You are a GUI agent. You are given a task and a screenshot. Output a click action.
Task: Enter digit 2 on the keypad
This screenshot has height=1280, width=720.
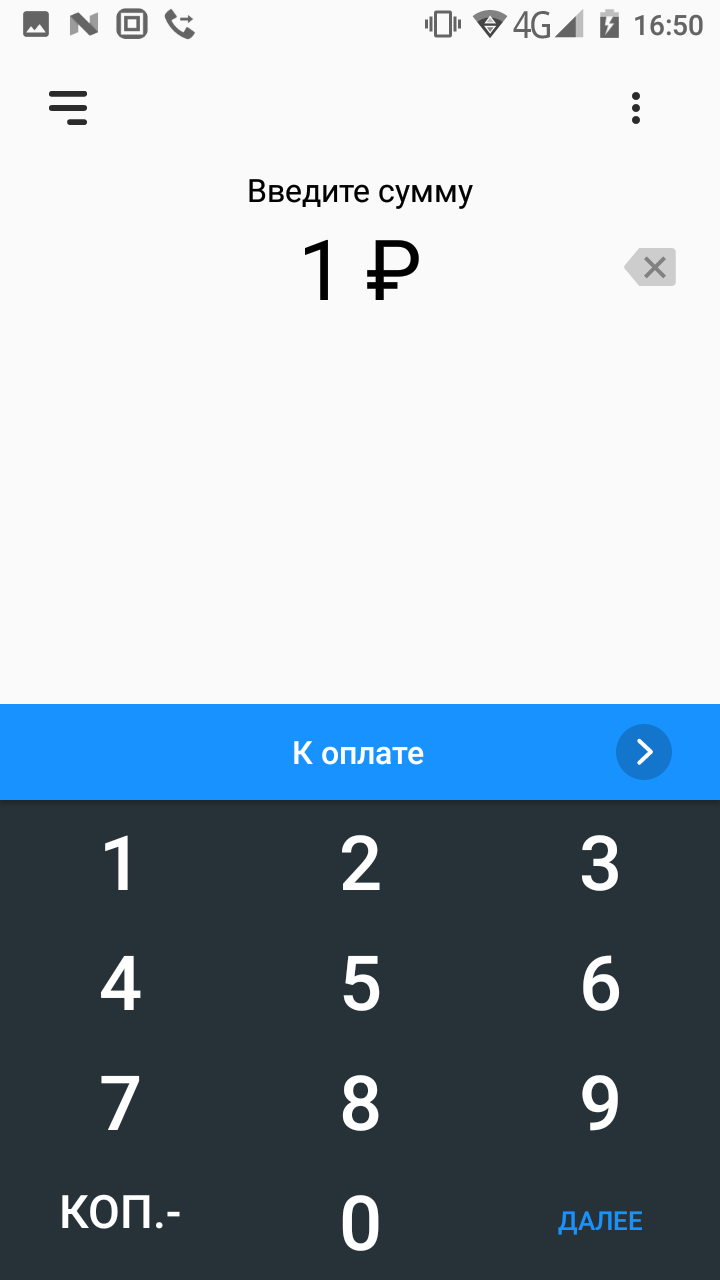tap(360, 863)
